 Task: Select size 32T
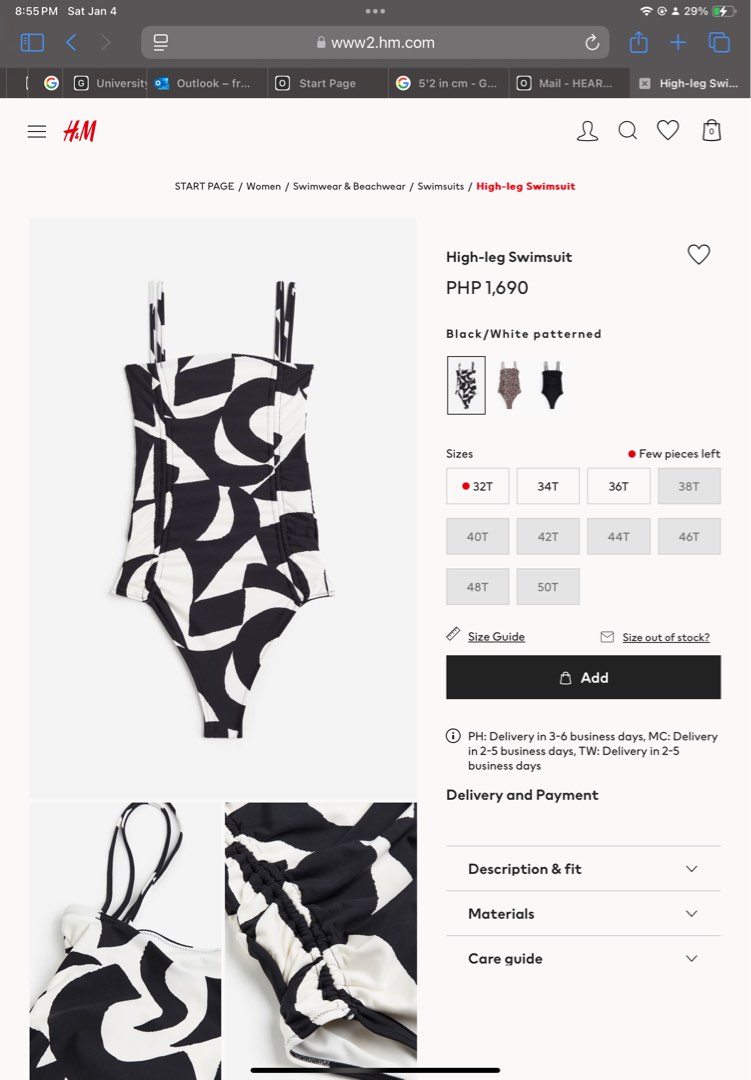click(477, 486)
